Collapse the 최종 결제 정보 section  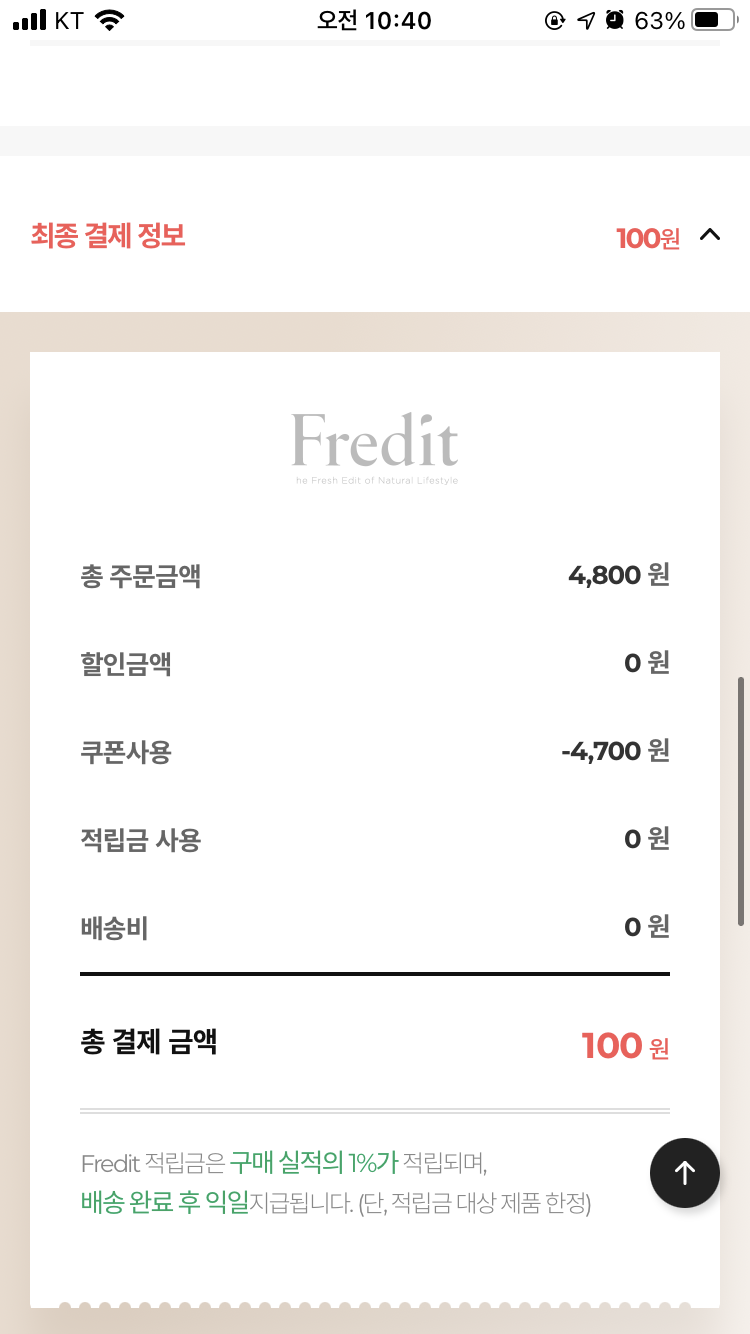pos(709,235)
